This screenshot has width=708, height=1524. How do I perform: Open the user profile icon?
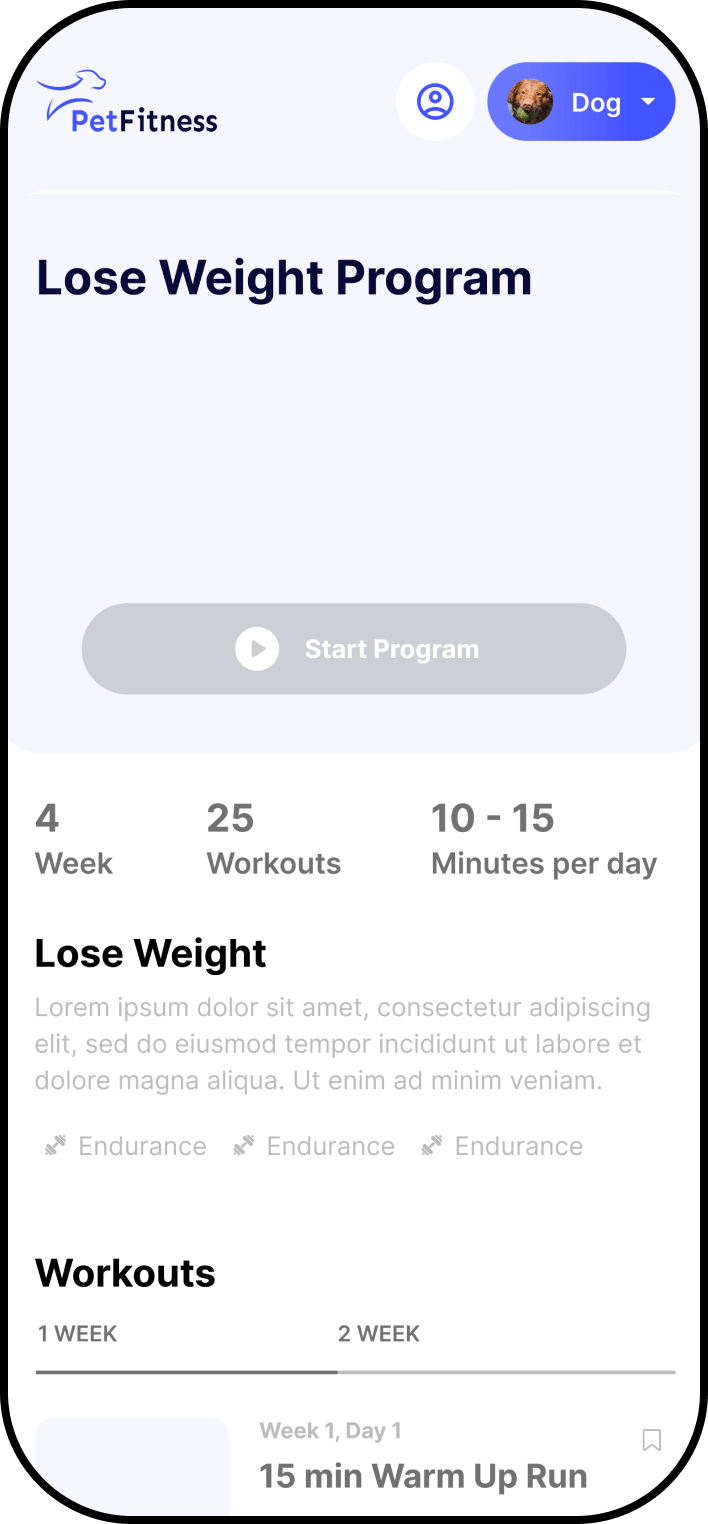coord(435,102)
